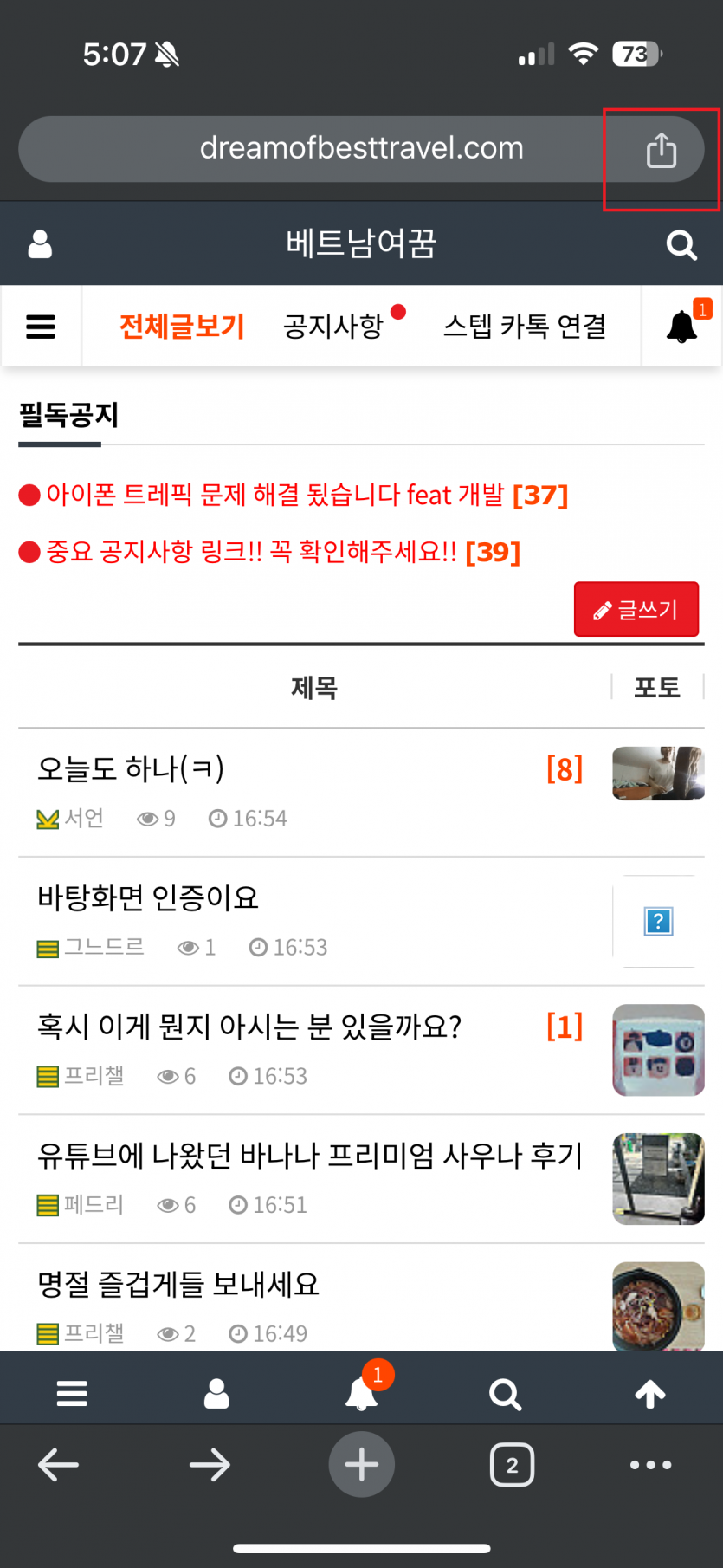Switch to the 공지사항 tab
The image size is (723, 1568).
[x=333, y=327]
